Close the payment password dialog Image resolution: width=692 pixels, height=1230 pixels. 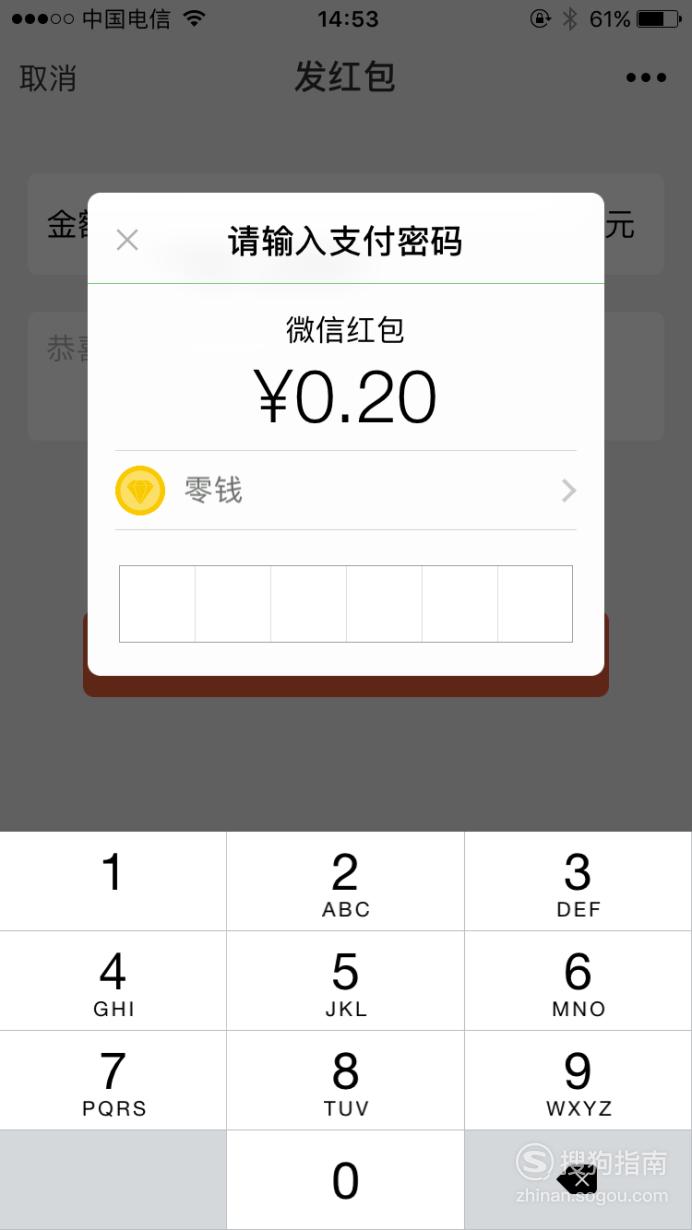click(x=127, y=240)
